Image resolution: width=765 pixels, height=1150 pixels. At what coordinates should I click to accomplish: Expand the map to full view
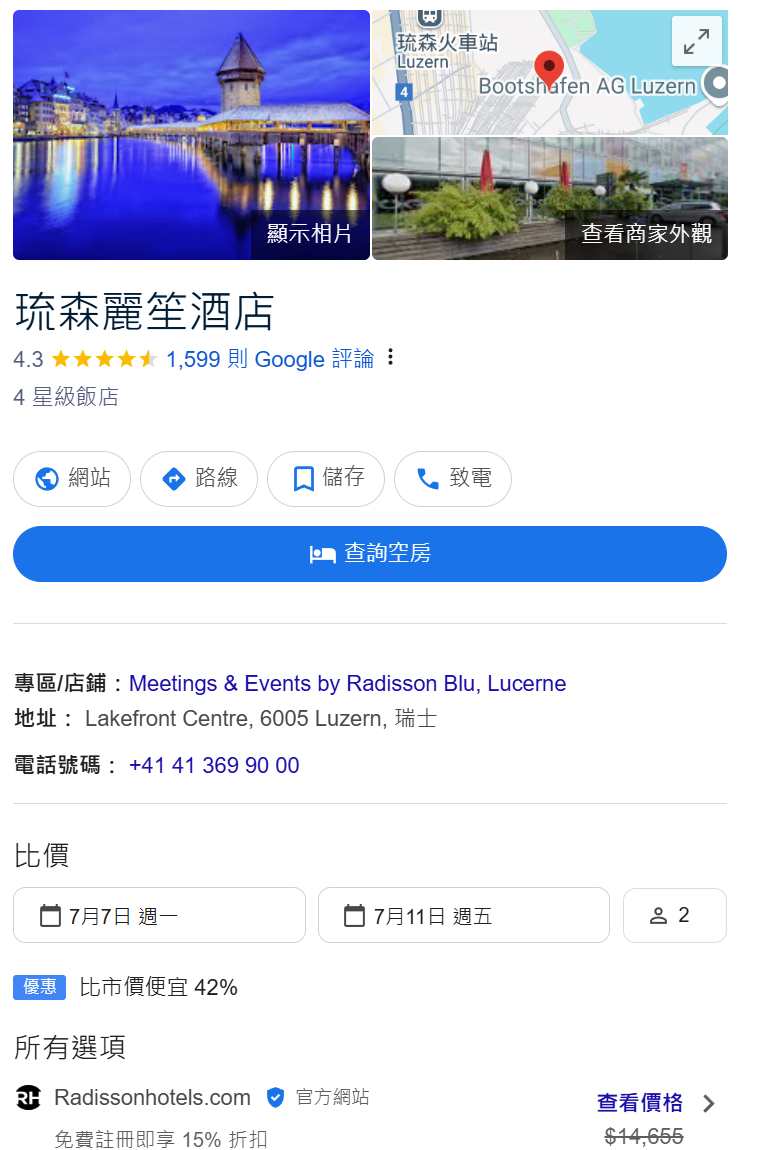pos(696,41)
